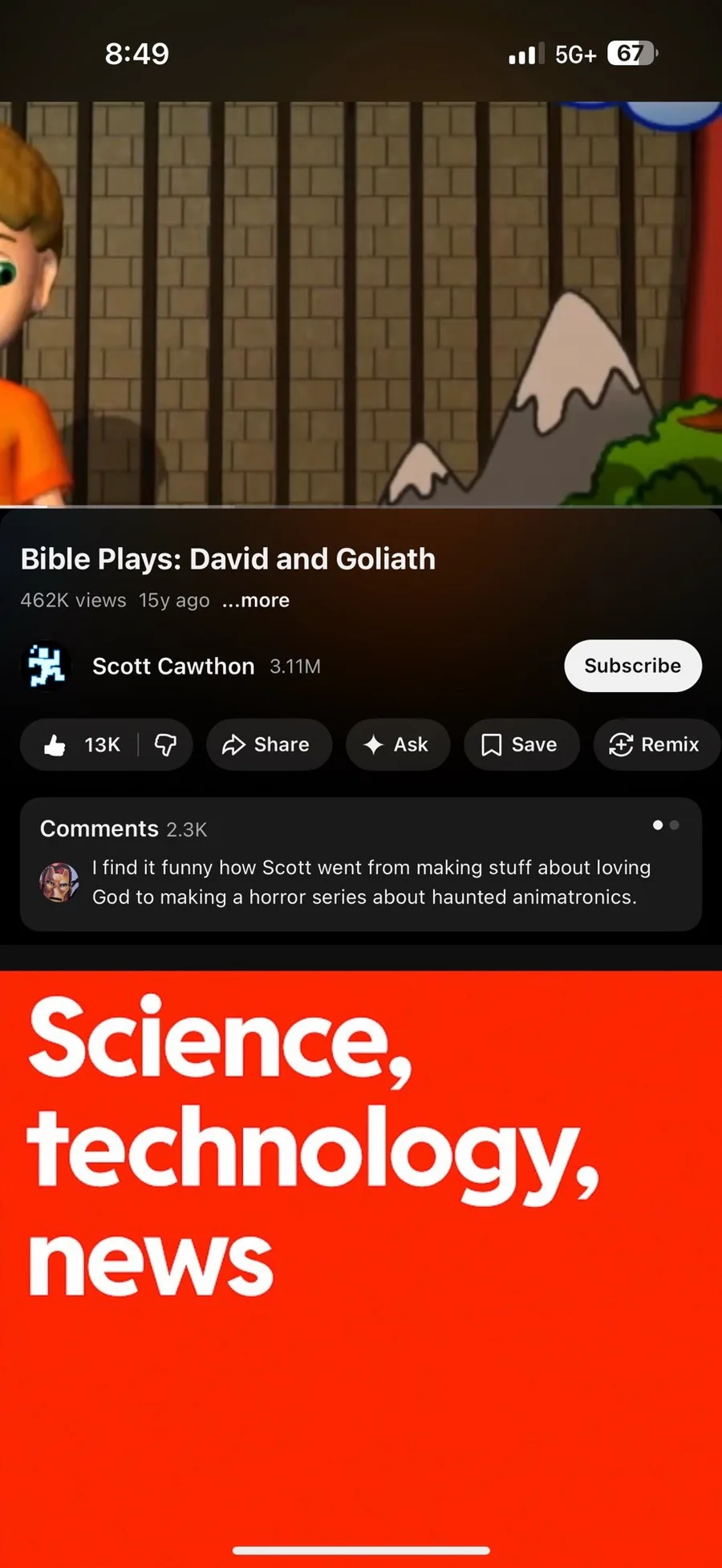Open the Ask feature
Viewport: 722px width, 1568px height.
[x=397, y=744]
